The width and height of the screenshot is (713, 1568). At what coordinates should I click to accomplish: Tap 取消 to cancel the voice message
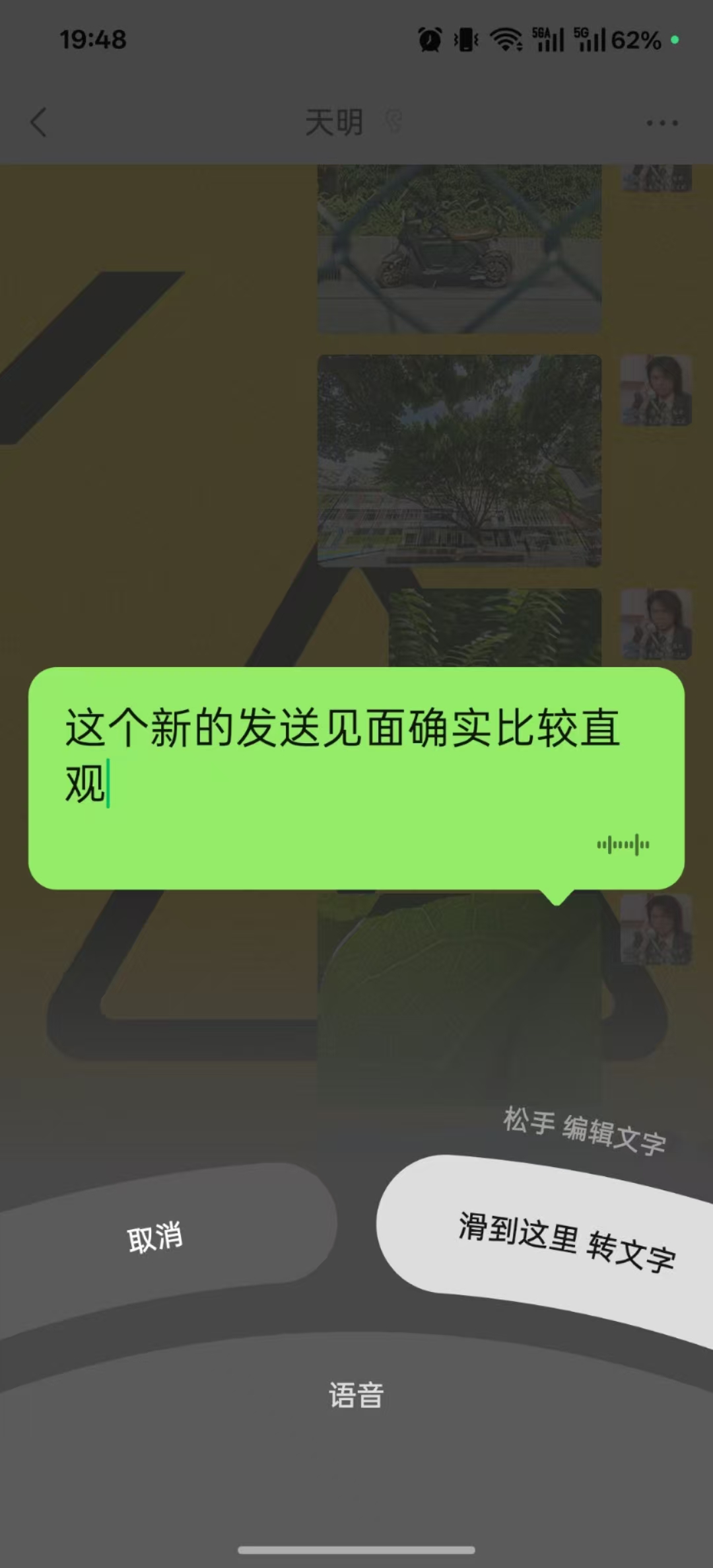pyautogui.click(x=155, y=1236)
